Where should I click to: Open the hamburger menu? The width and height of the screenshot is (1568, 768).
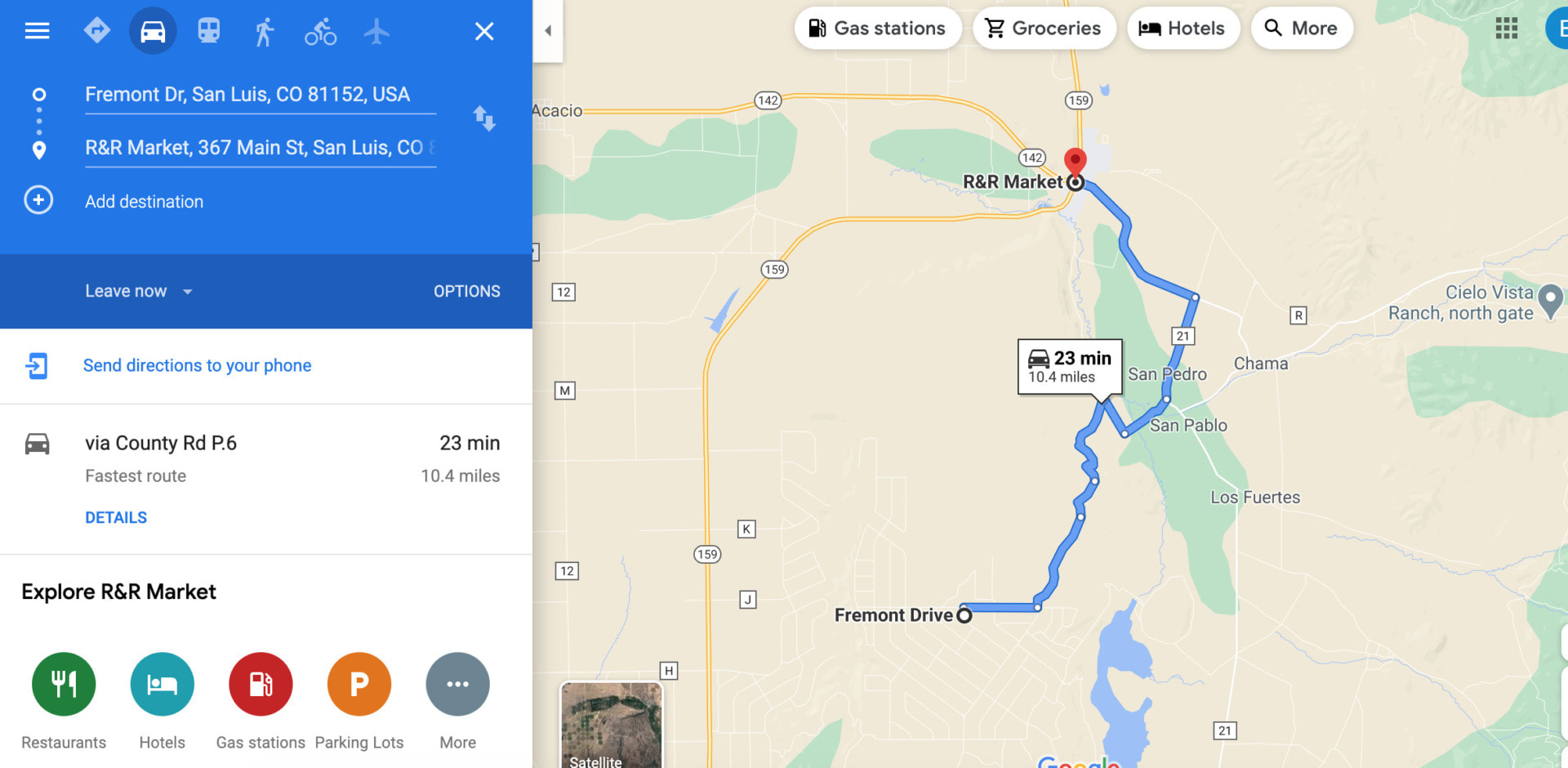[x=37, y=31]
